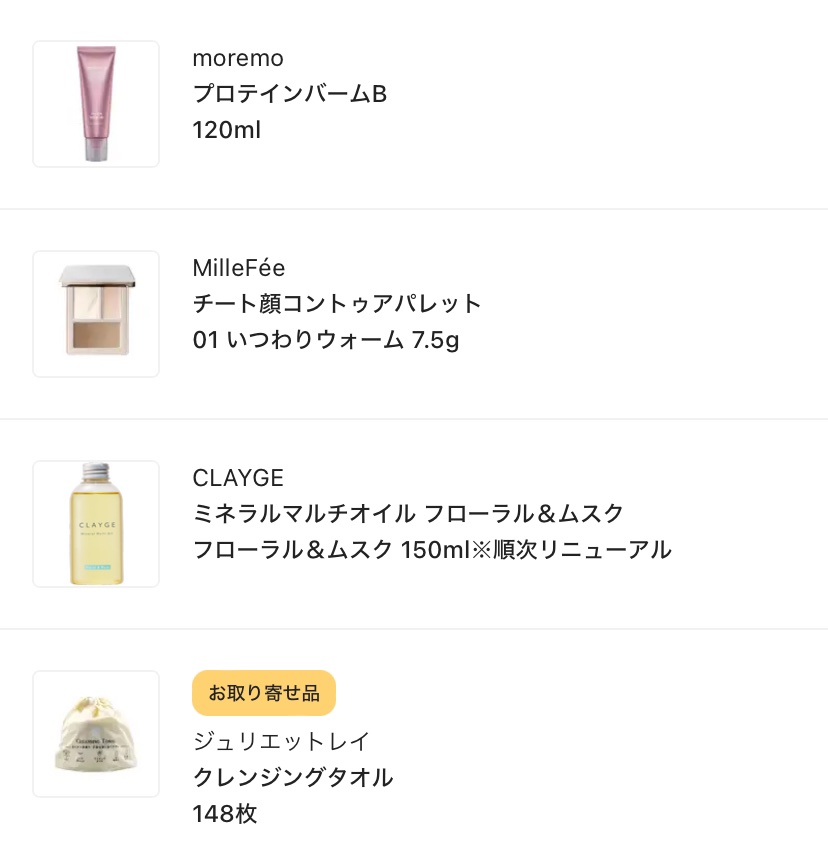Viewport: 828px width, 868px height.
Task: Select the CLAYGE brand name
Action: pyautogui.click(x=238, y=478)
